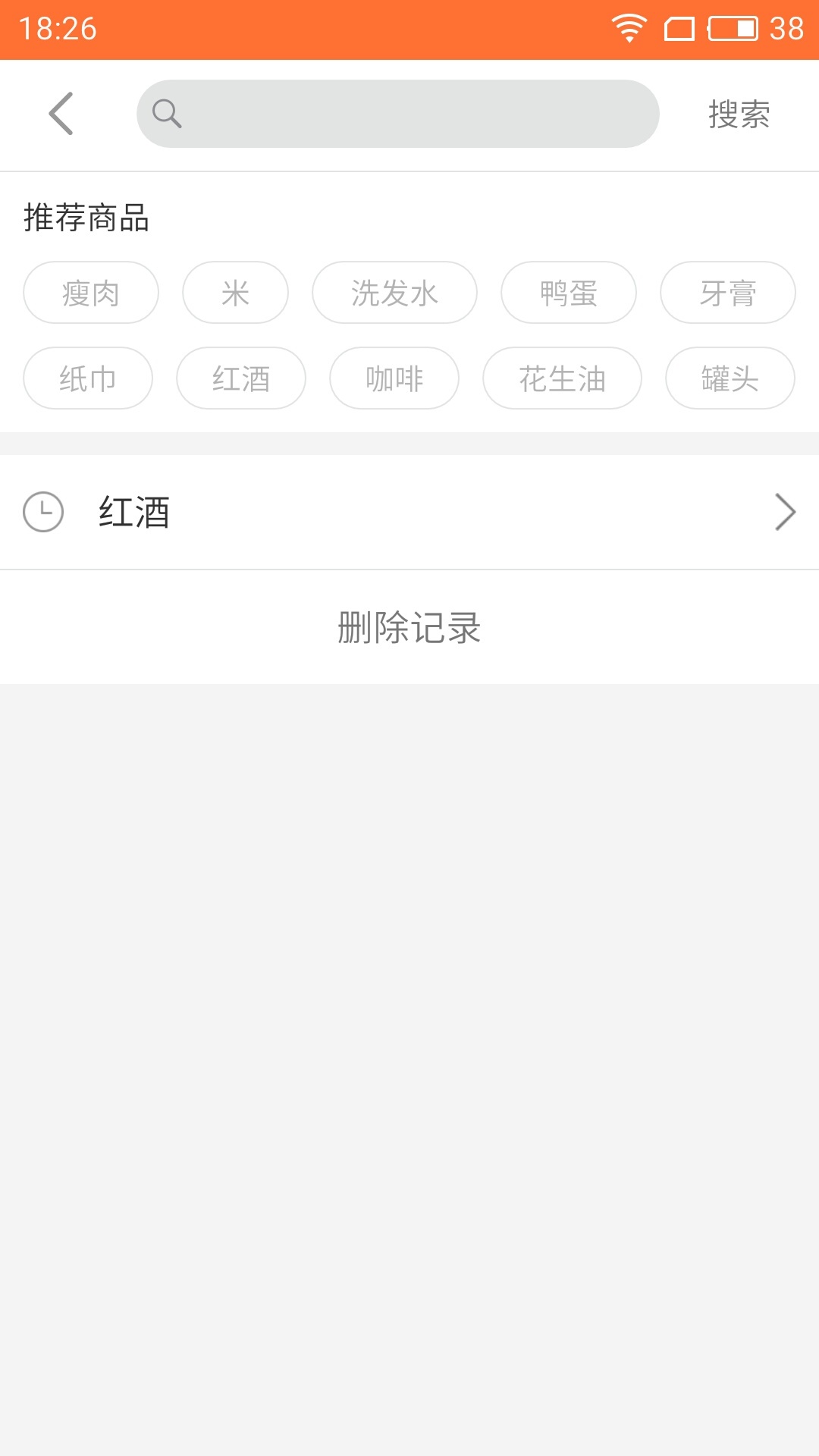
Task: Choose the 纸巾 recommended tag
Action: click(x=87, y=378)
